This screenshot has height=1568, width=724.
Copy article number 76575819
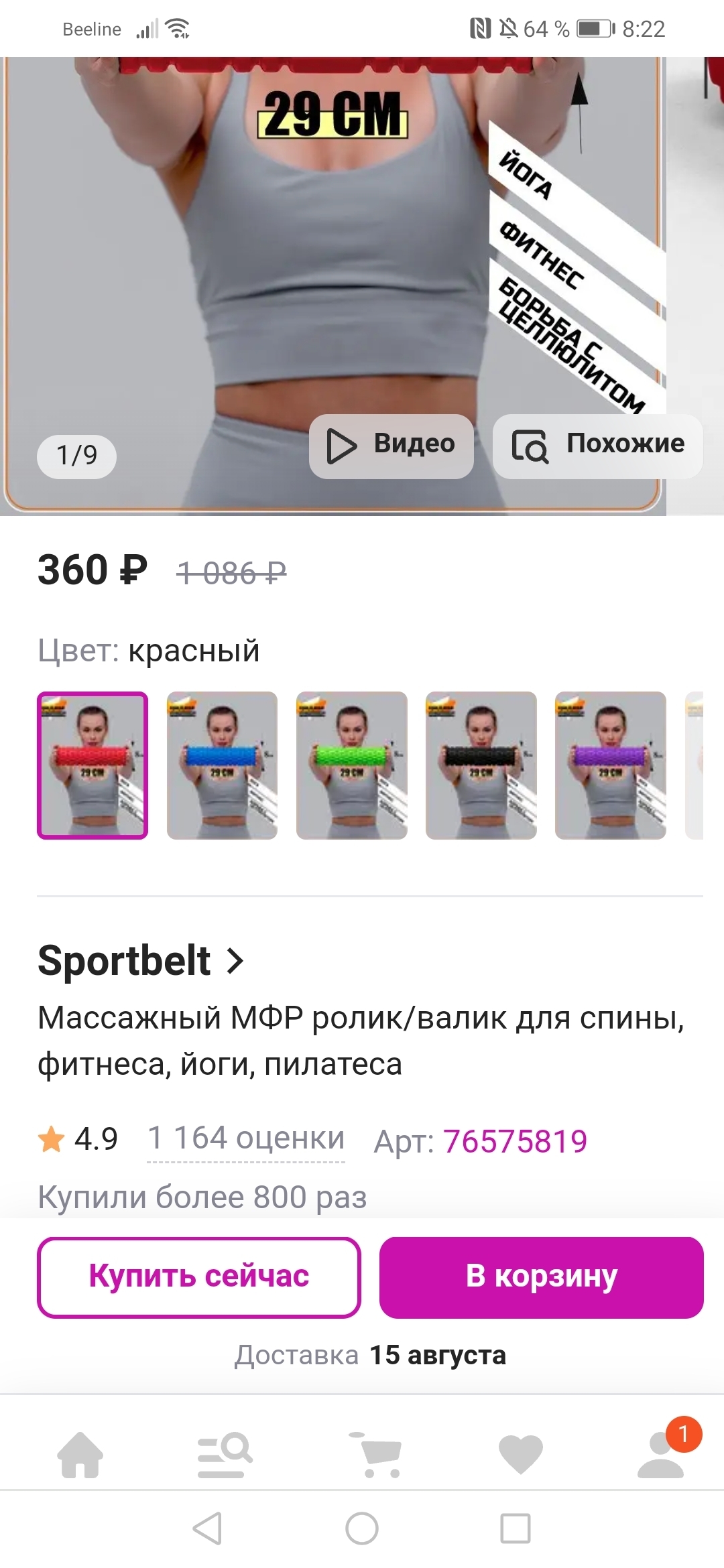point(514,1141)
